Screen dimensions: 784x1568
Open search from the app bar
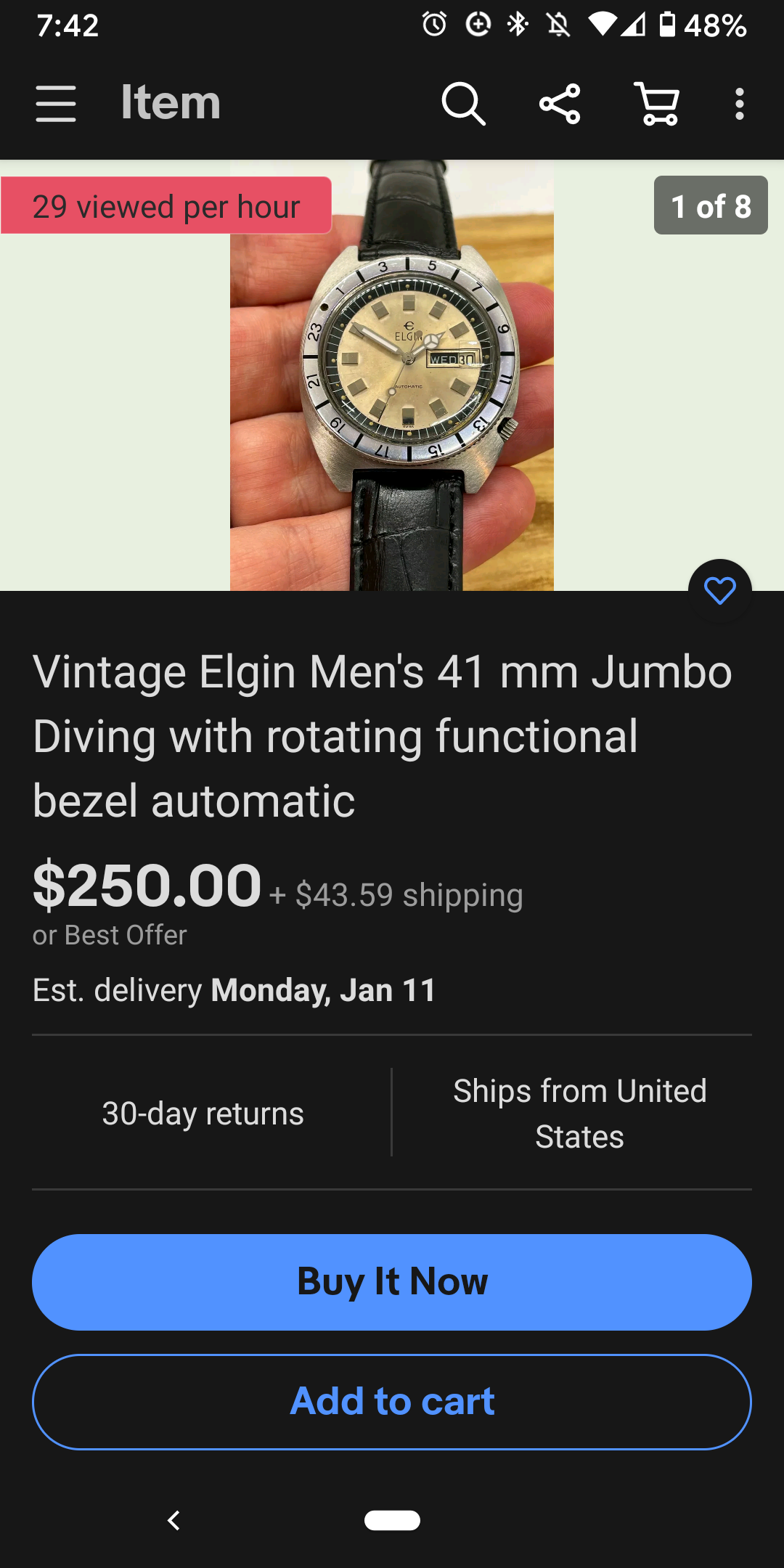click(463, 103)
